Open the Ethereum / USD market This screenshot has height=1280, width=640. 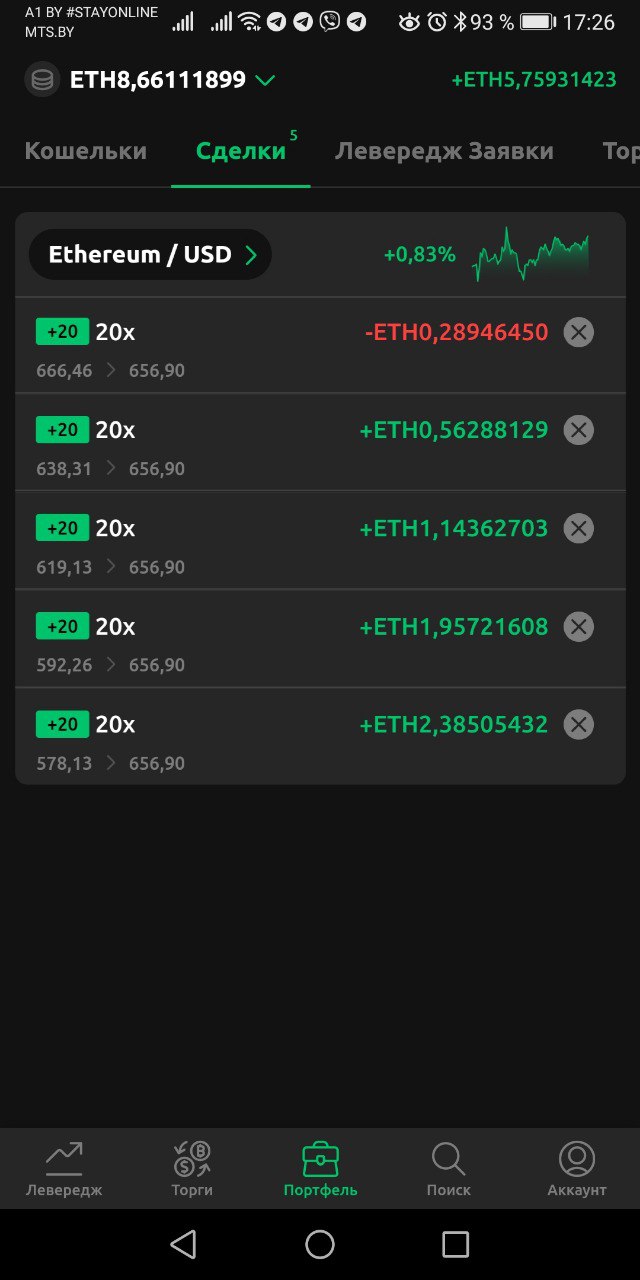tap(150, 255)
